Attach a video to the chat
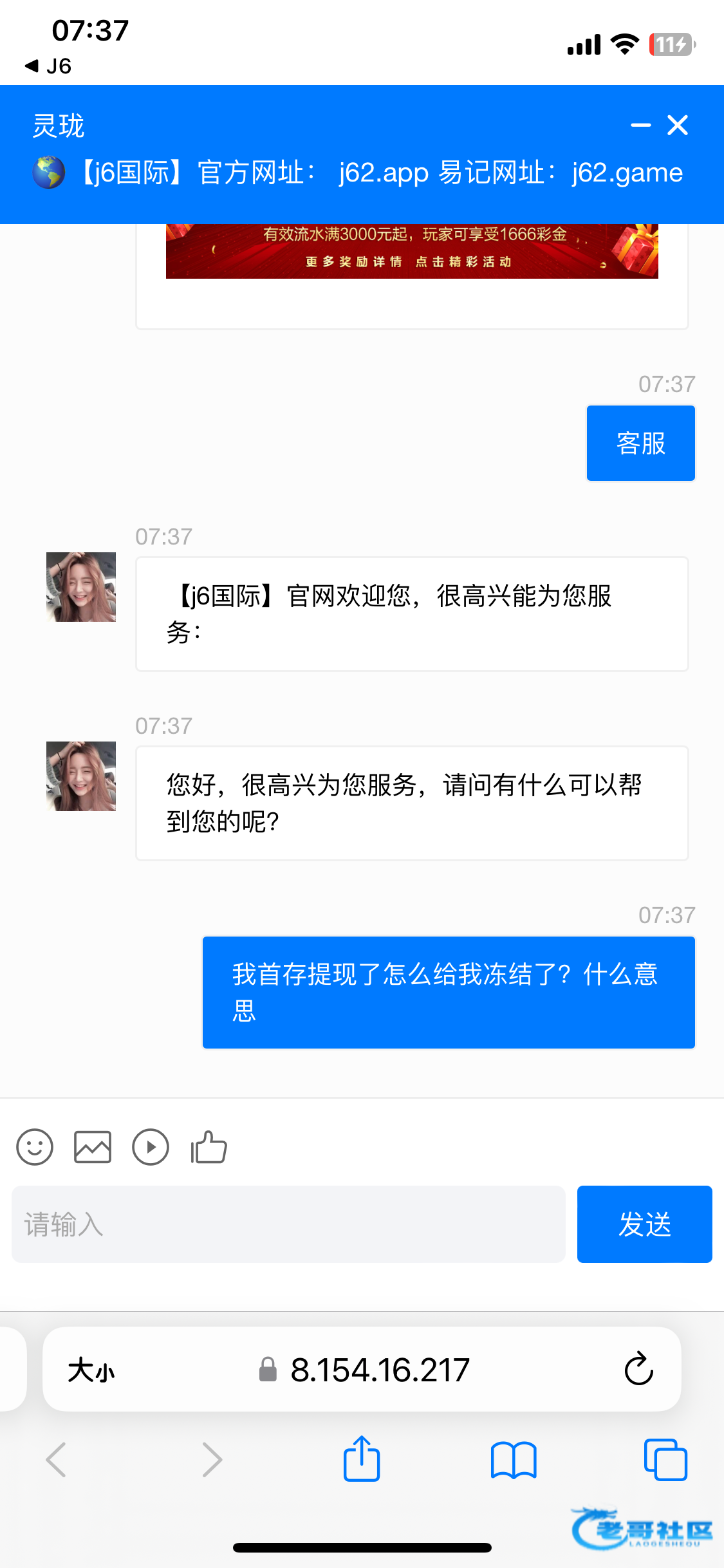 (151, 1147)
